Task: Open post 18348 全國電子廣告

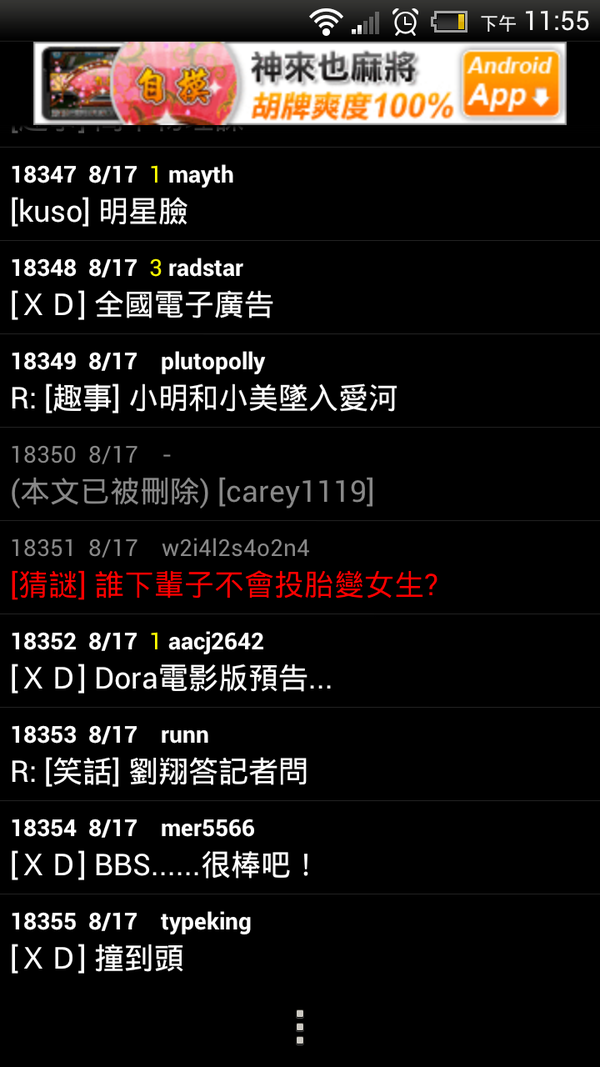Action: point(299,287)
